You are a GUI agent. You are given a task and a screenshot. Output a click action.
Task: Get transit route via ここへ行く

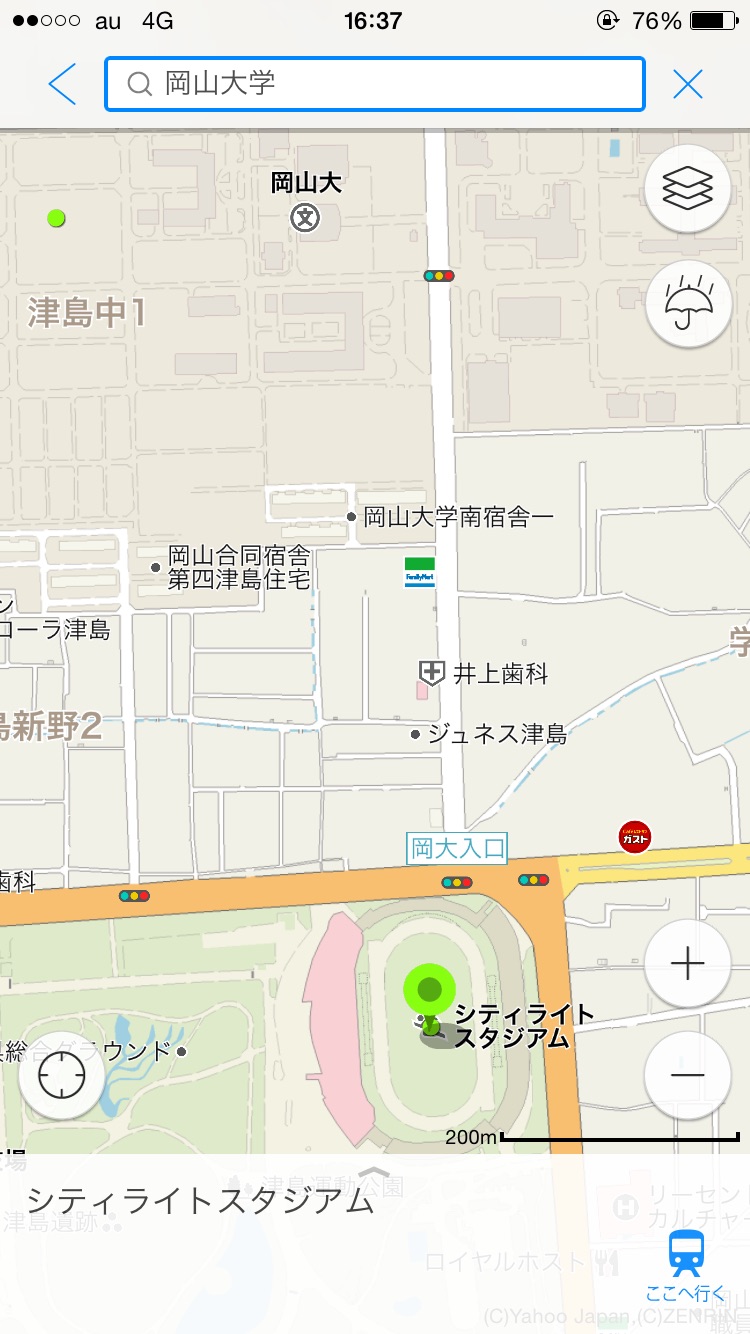pyautogui.click(x=686, y=1265)
